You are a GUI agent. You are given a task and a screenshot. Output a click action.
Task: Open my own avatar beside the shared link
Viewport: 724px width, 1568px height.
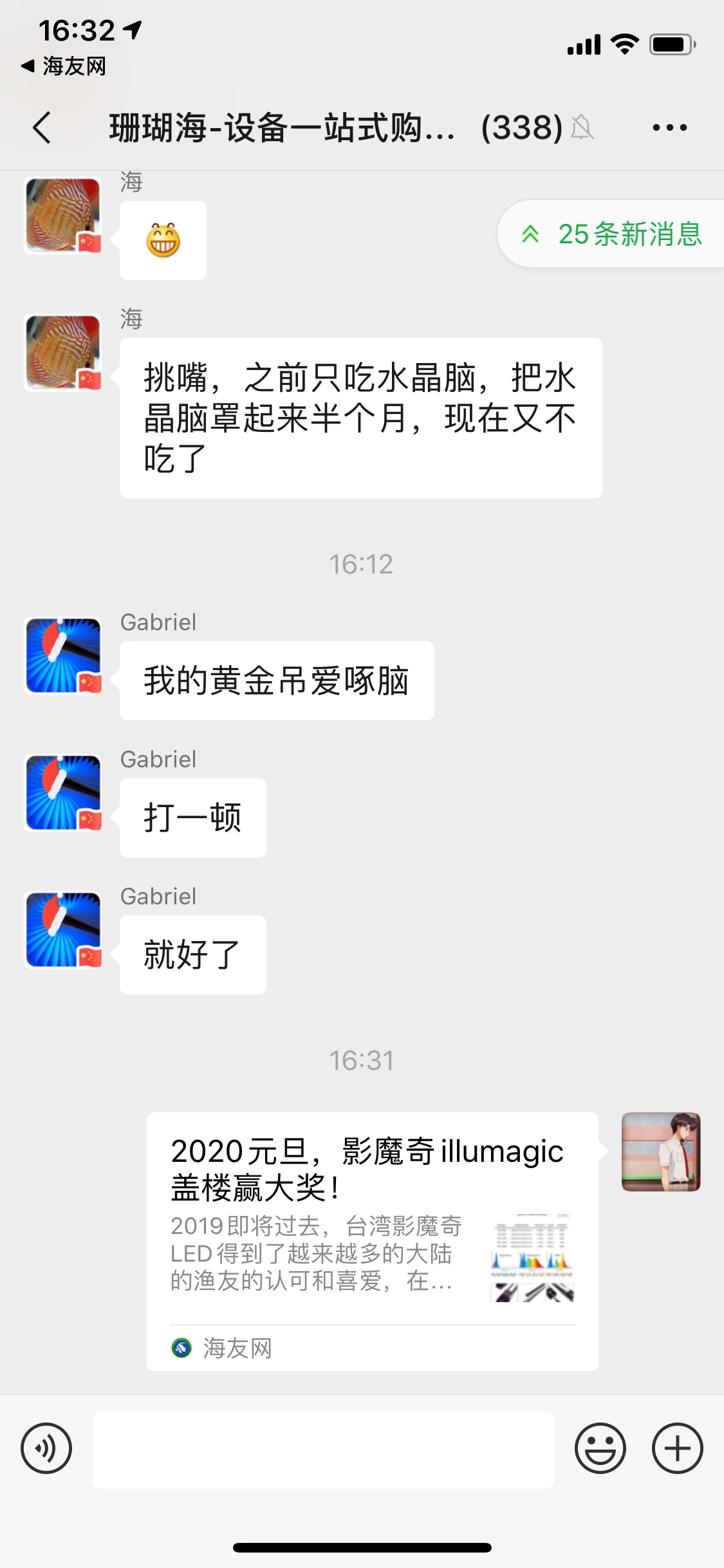pos(660,1152)
